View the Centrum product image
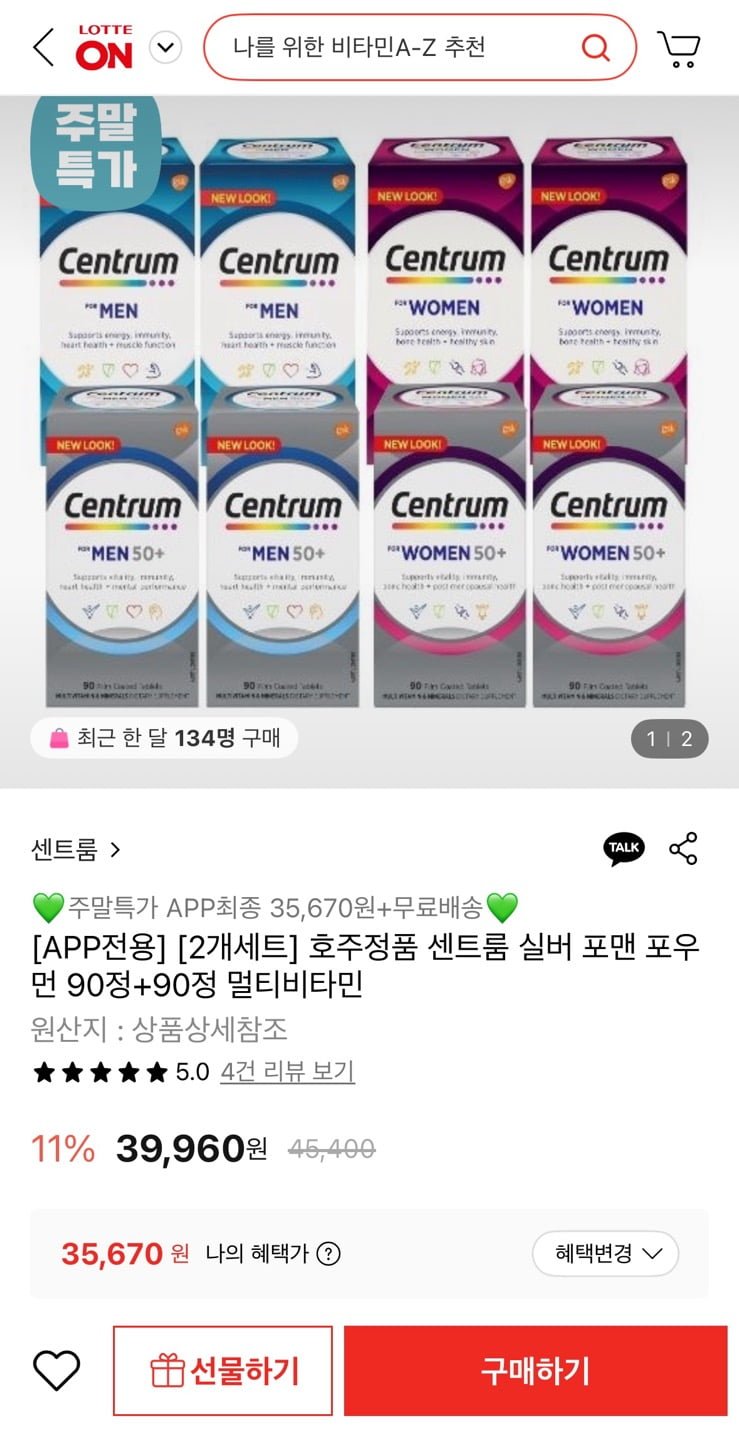 coord(369,420)
